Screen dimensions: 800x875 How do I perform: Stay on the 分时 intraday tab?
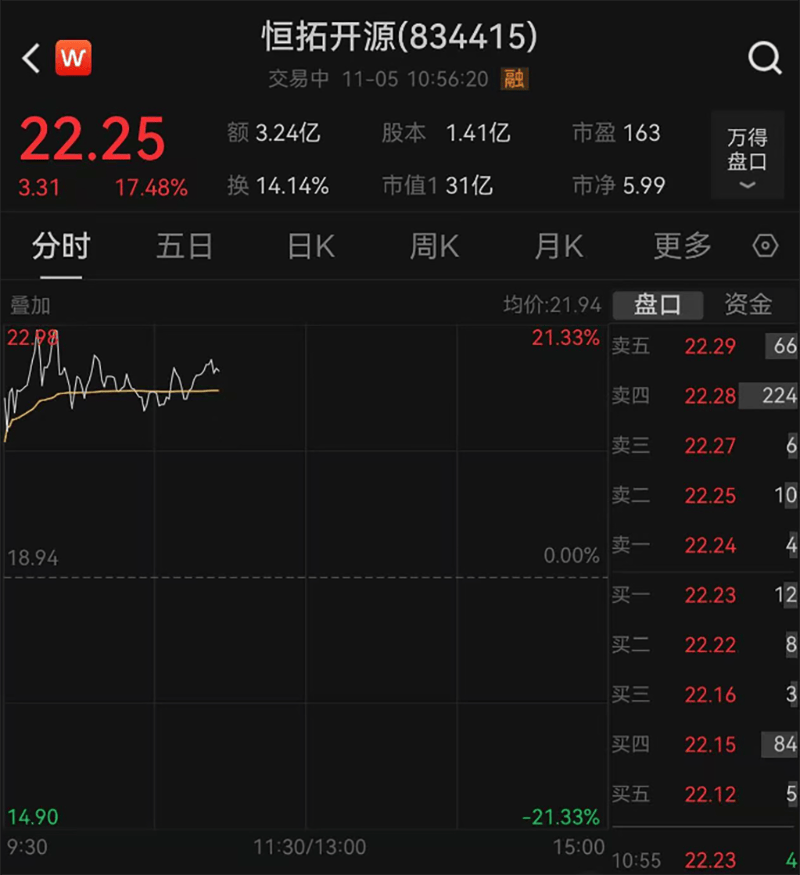[x=62, y=246]
